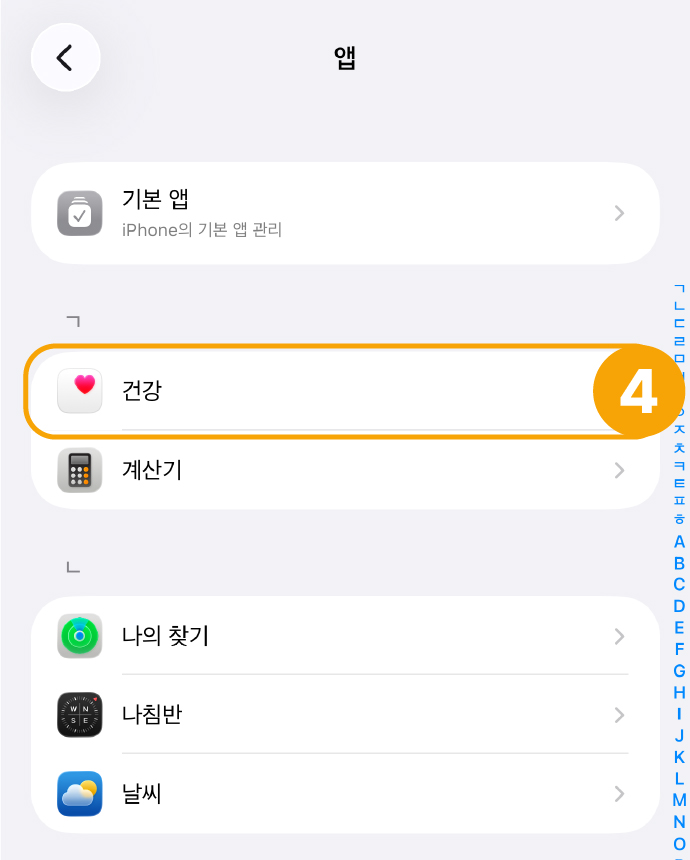Jump to ㅎ section in index
This screenshot has height=860, width=690.
tap(680, 519)
